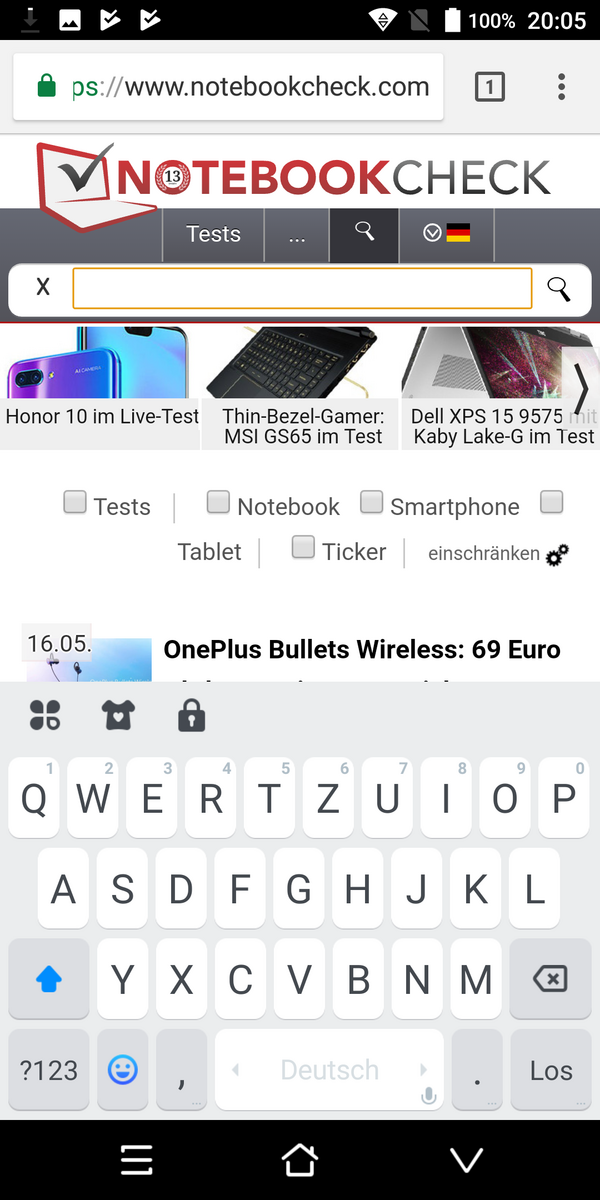Close the search box with X
The image size is (600, 1200).
43,288
